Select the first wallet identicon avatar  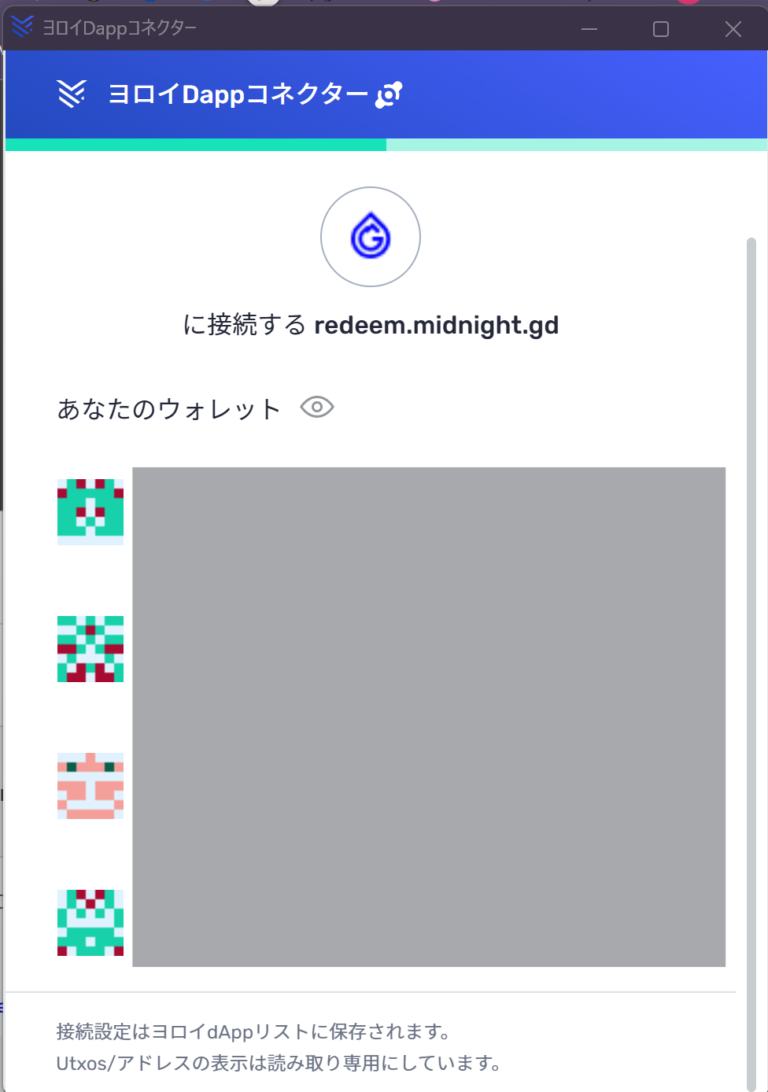90,512
